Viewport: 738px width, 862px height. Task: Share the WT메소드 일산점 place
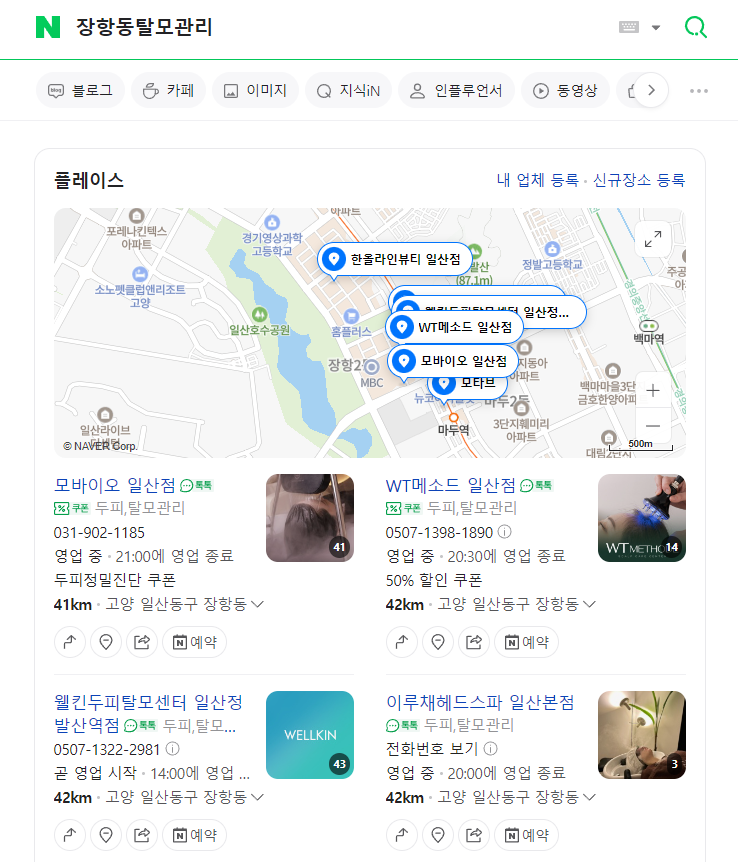click(x=473, y=642)
